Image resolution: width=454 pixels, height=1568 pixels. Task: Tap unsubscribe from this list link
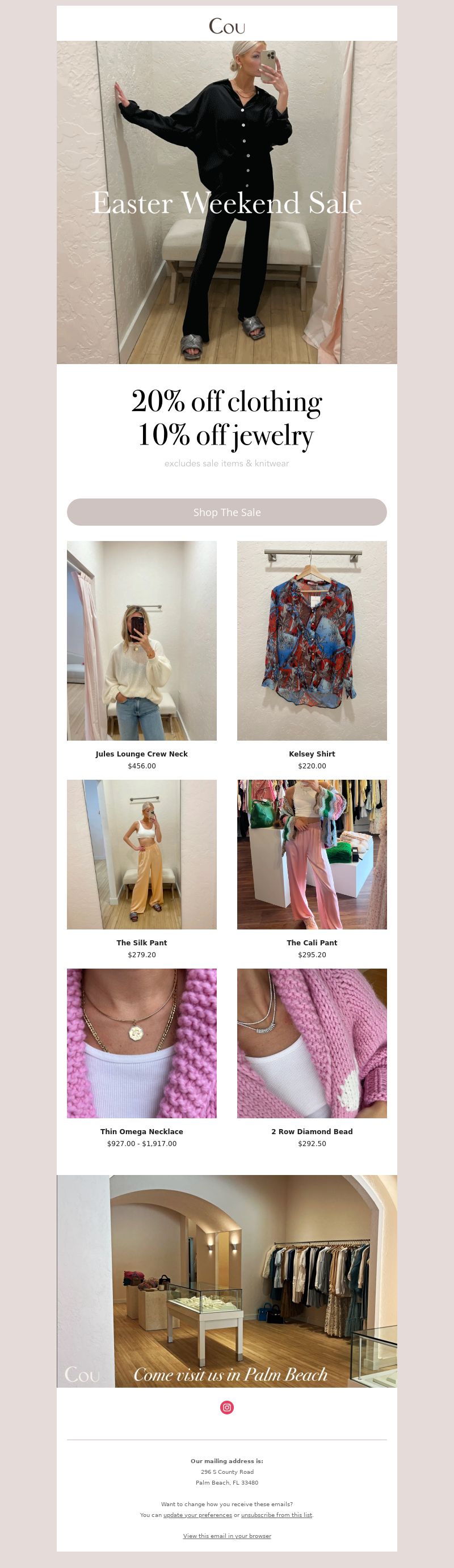[x=277, y=1515]
